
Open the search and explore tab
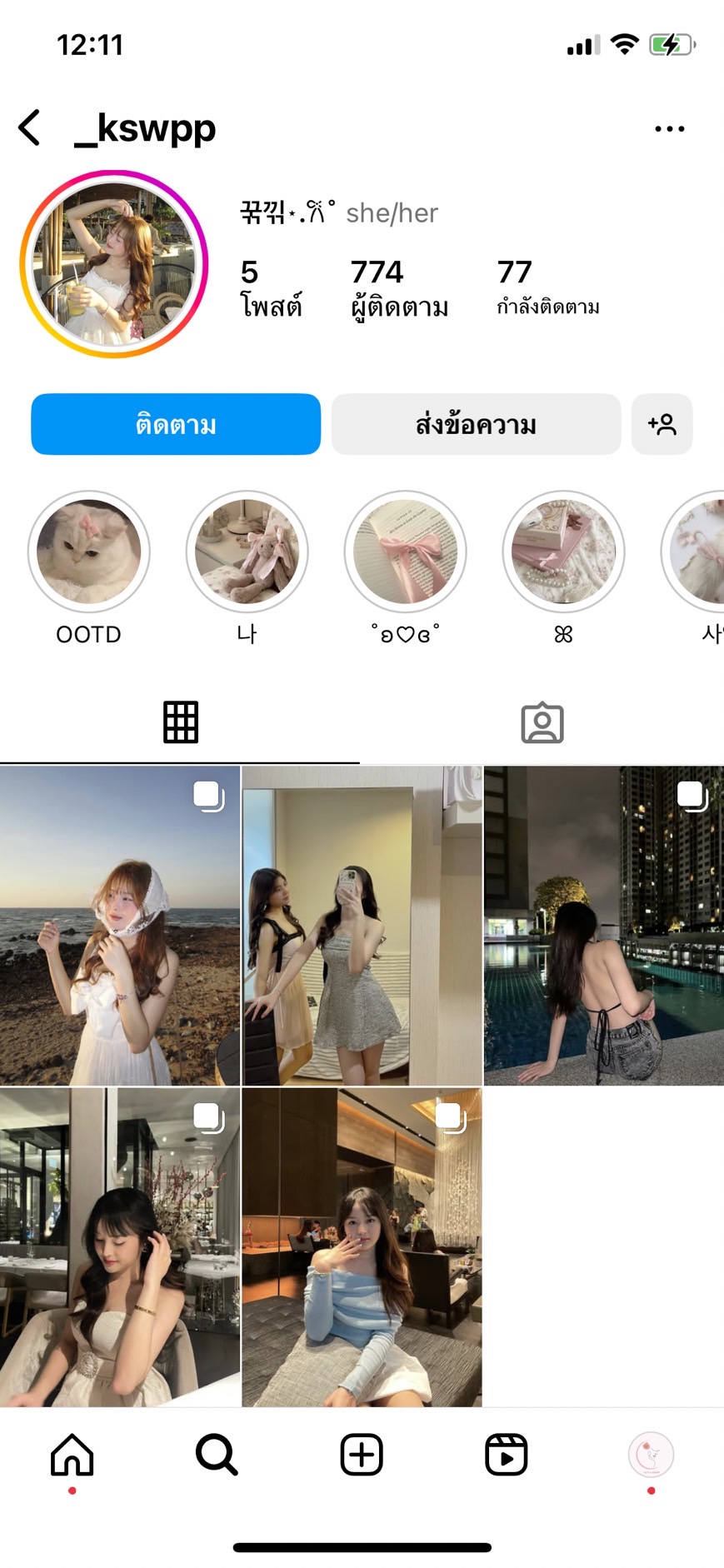[217, 1455]
